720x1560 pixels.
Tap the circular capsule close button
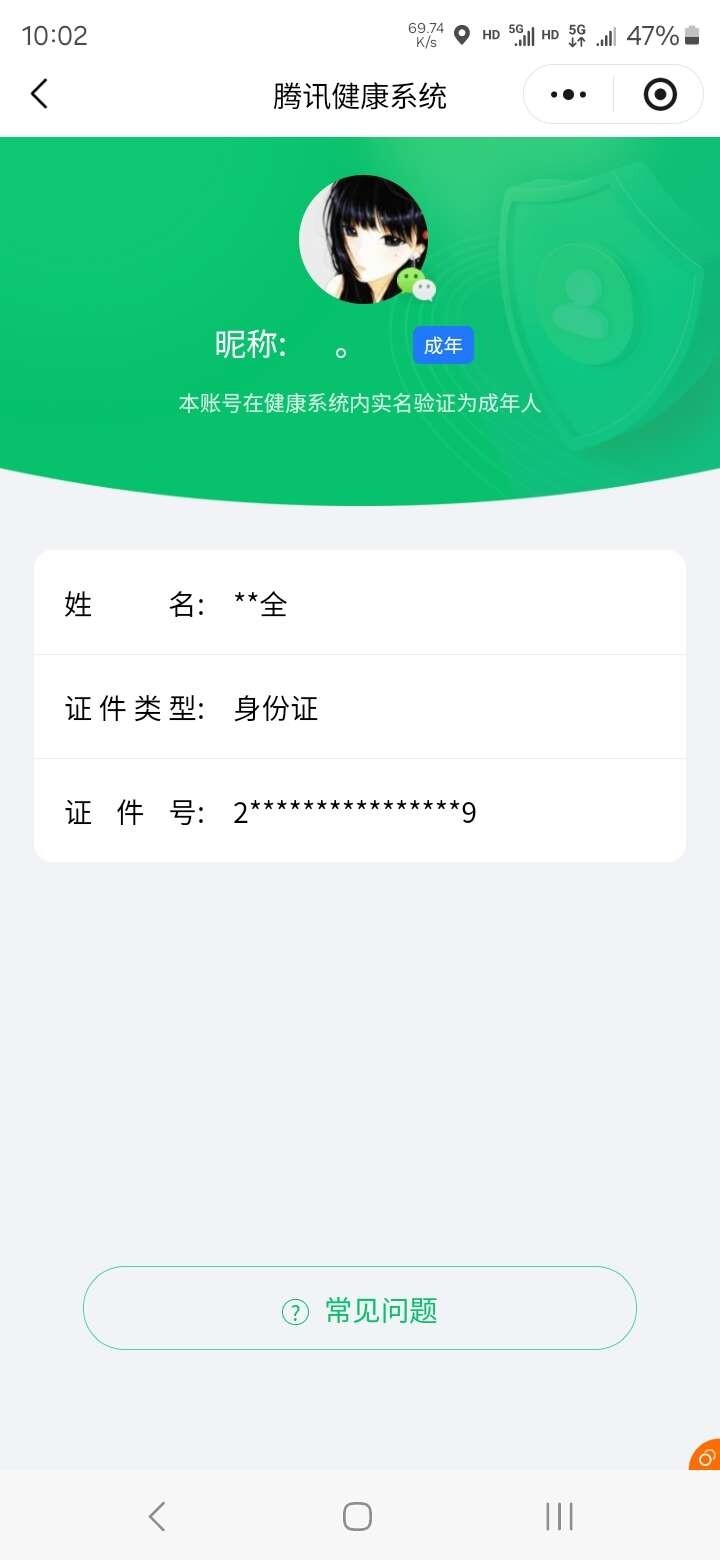point(658,93)
